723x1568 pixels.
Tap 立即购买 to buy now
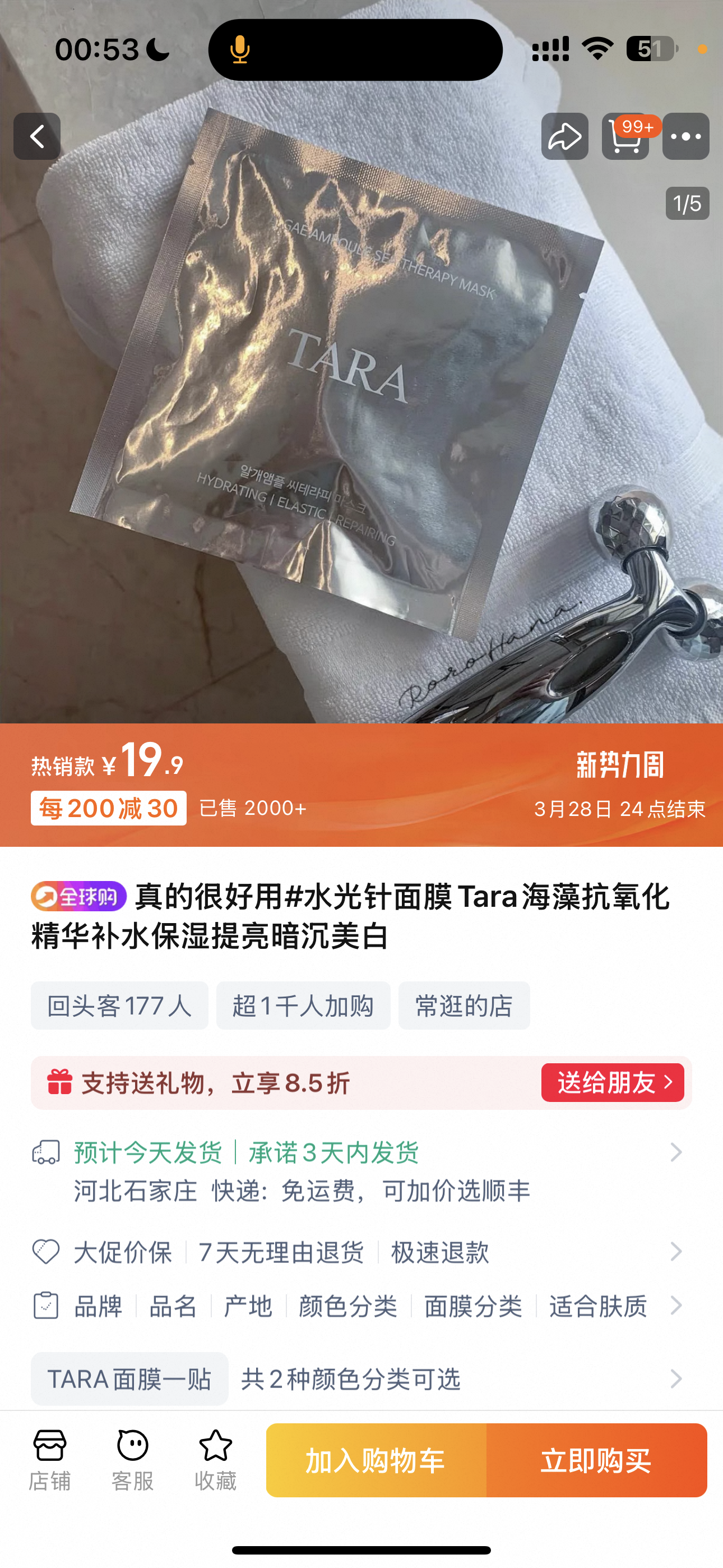596,1460
